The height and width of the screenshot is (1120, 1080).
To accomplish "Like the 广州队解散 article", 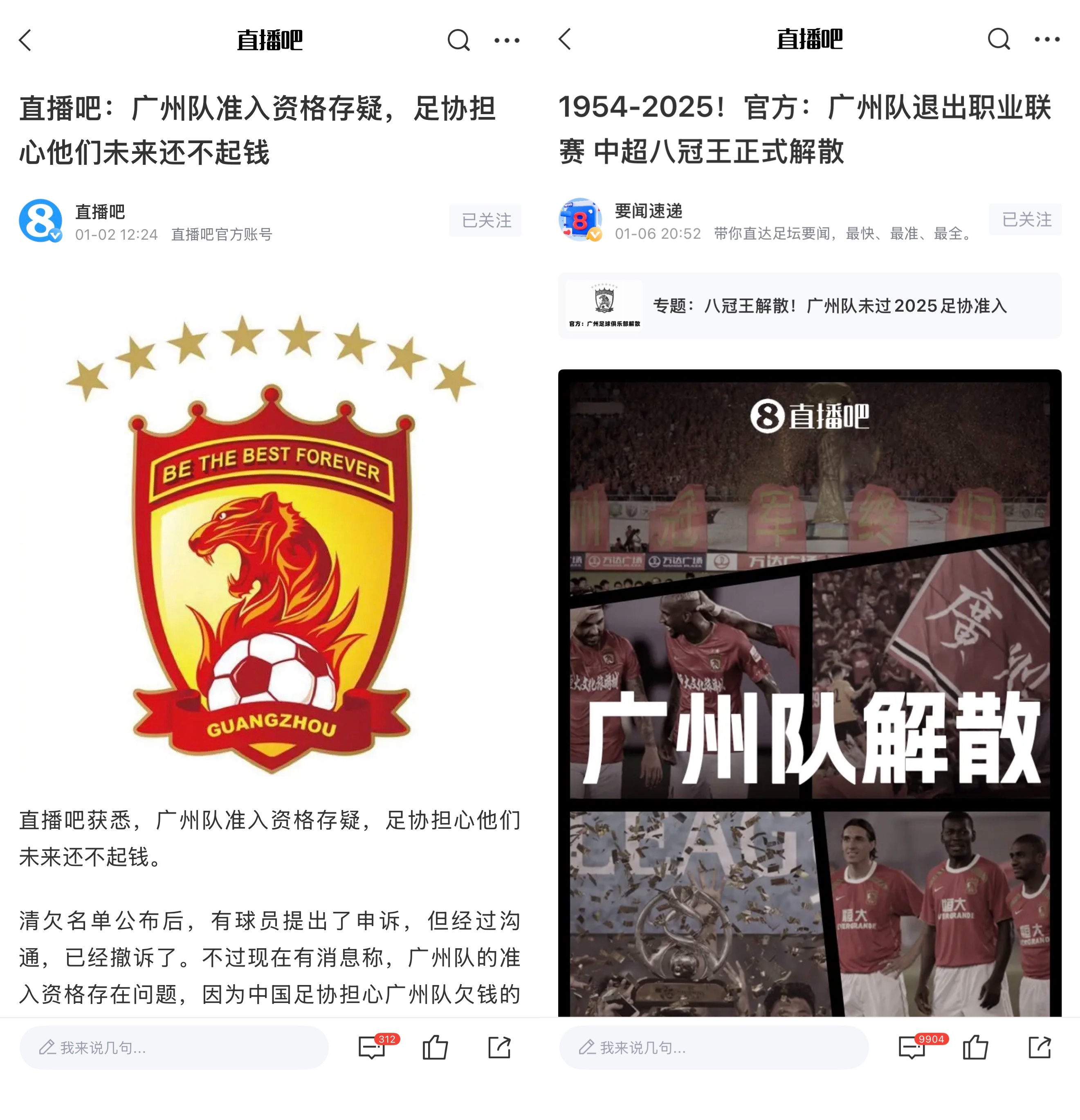I will click(x=975, y=1047).
